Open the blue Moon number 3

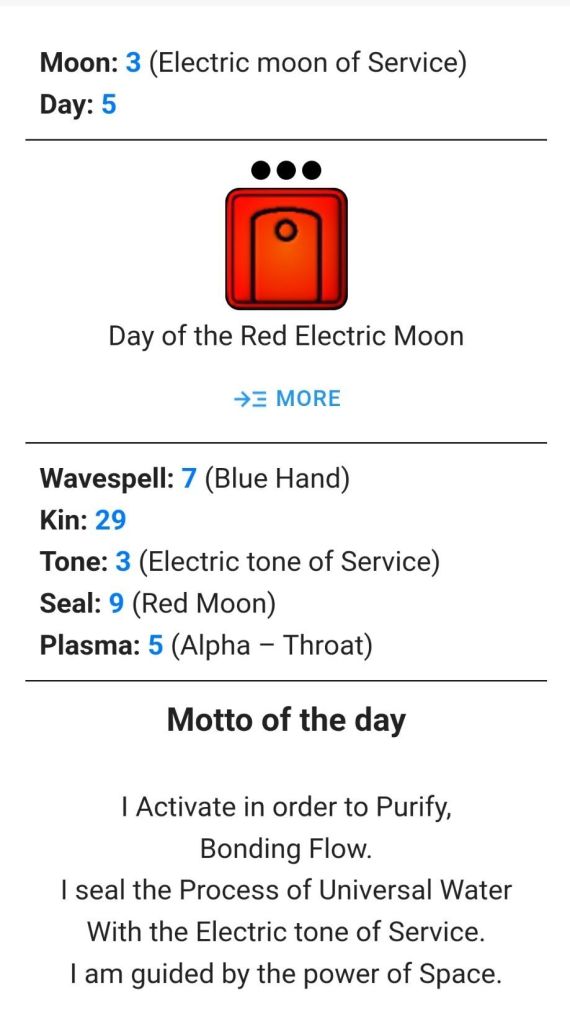click(133, 63)
